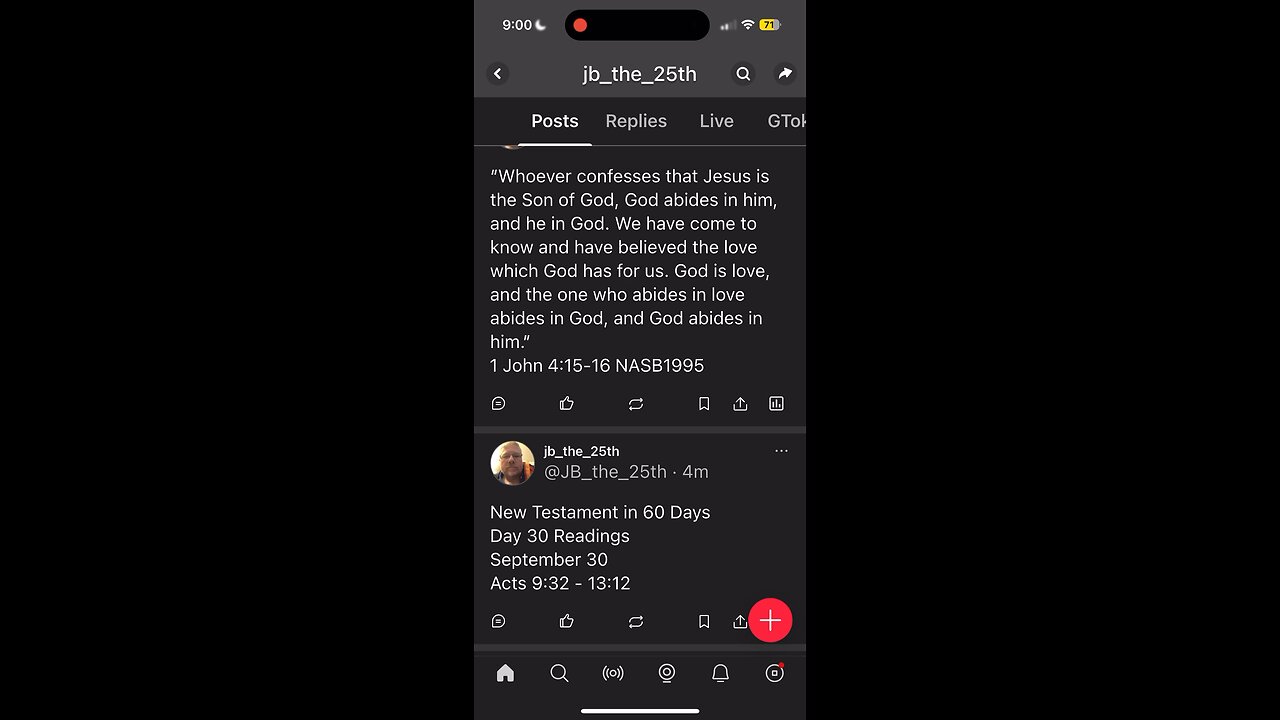
Task: Switch to the Replies tab
Action: point(636,121)
